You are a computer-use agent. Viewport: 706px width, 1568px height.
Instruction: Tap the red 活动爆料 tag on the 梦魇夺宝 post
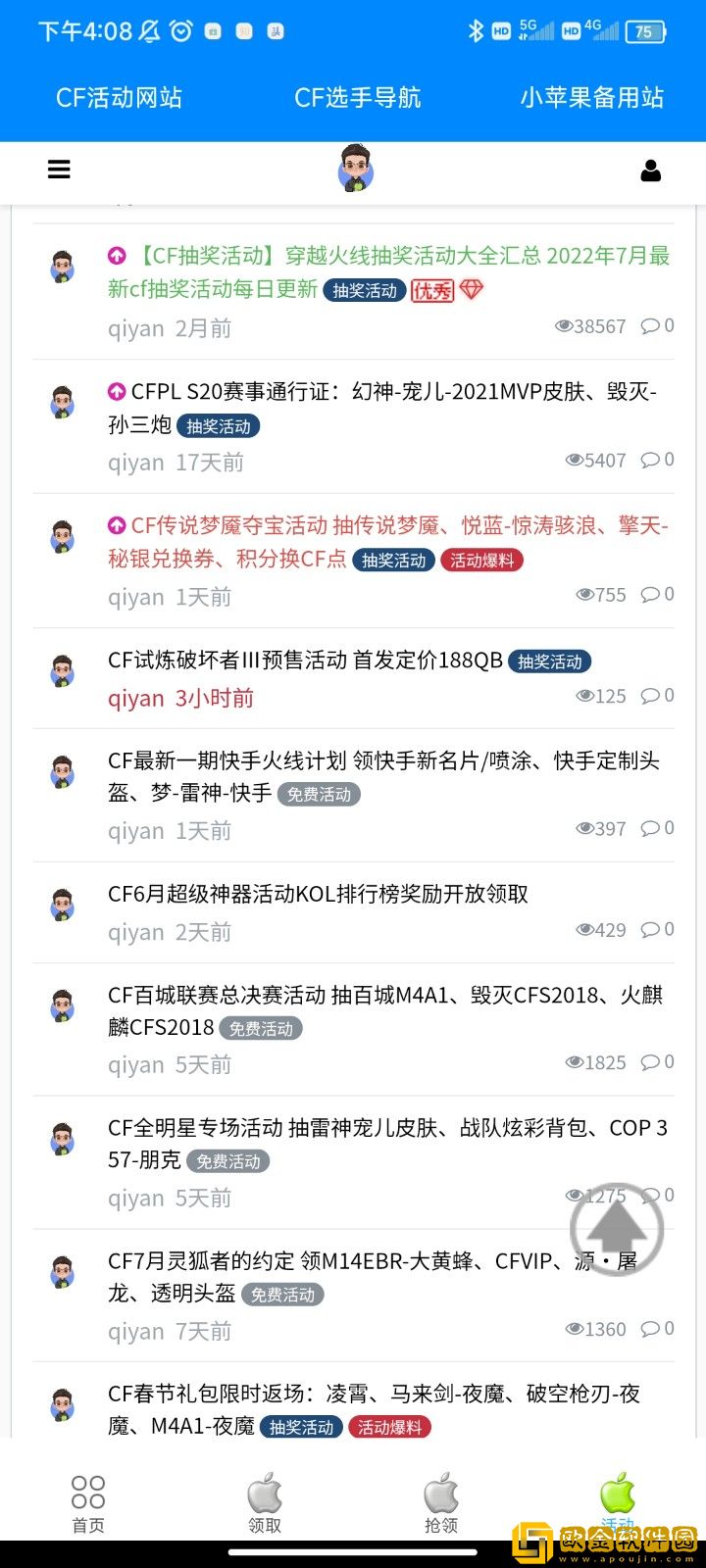[x=484, y=560]
